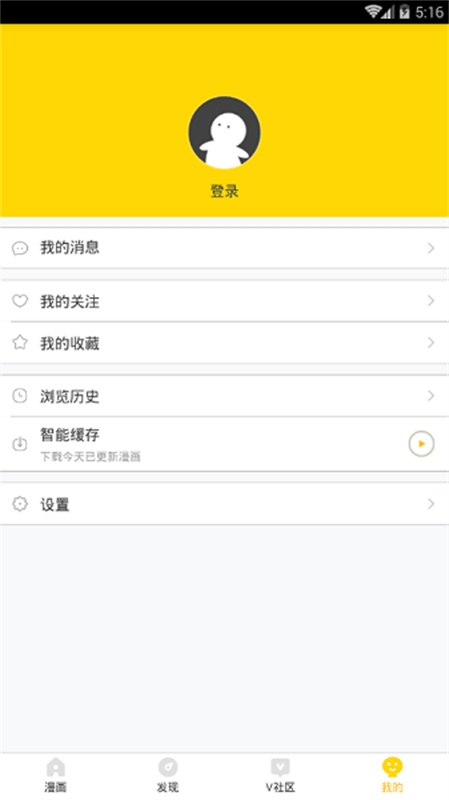Tap the 登录 login text
This screenshot has height=800, width=449.
click(x=224, y=191)
